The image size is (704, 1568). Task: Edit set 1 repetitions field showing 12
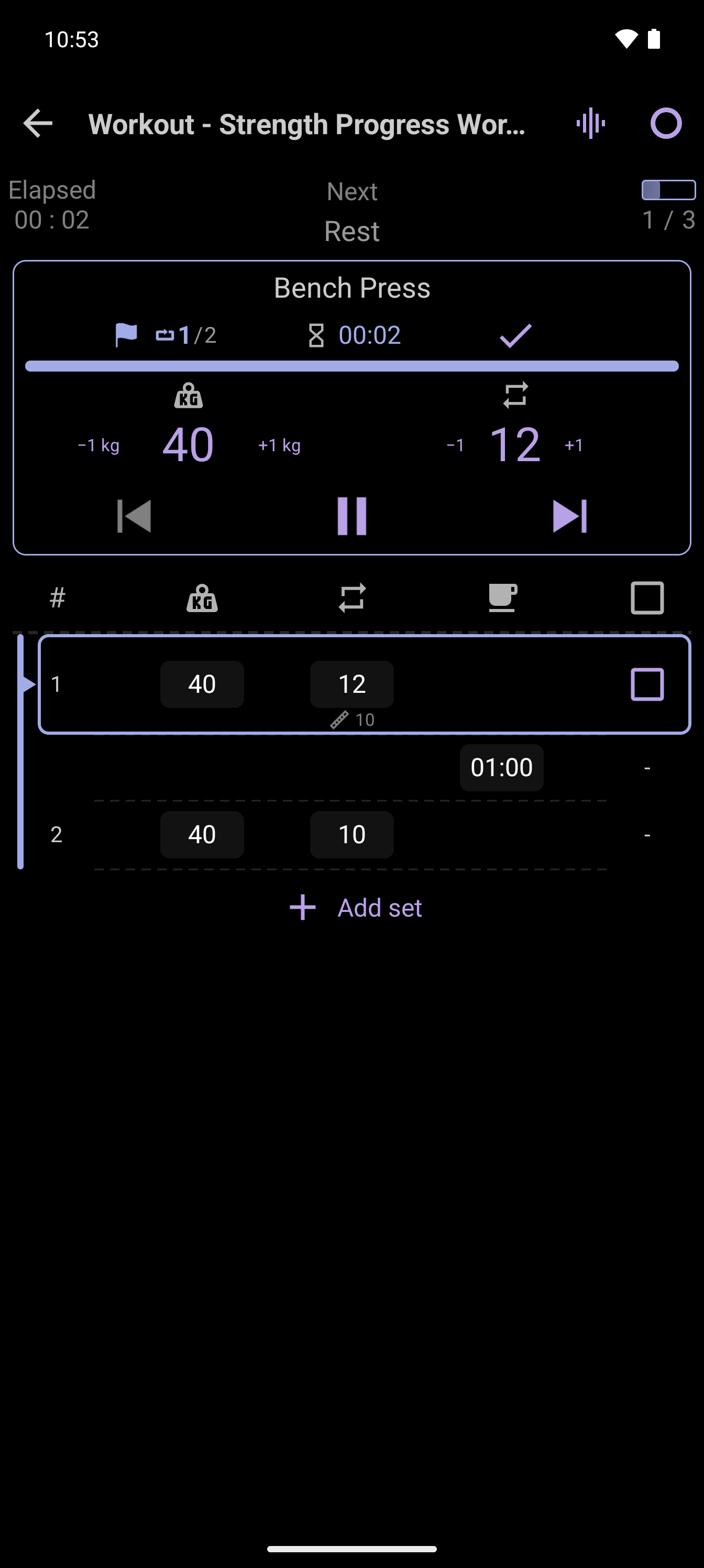click(x=351, y=684)
